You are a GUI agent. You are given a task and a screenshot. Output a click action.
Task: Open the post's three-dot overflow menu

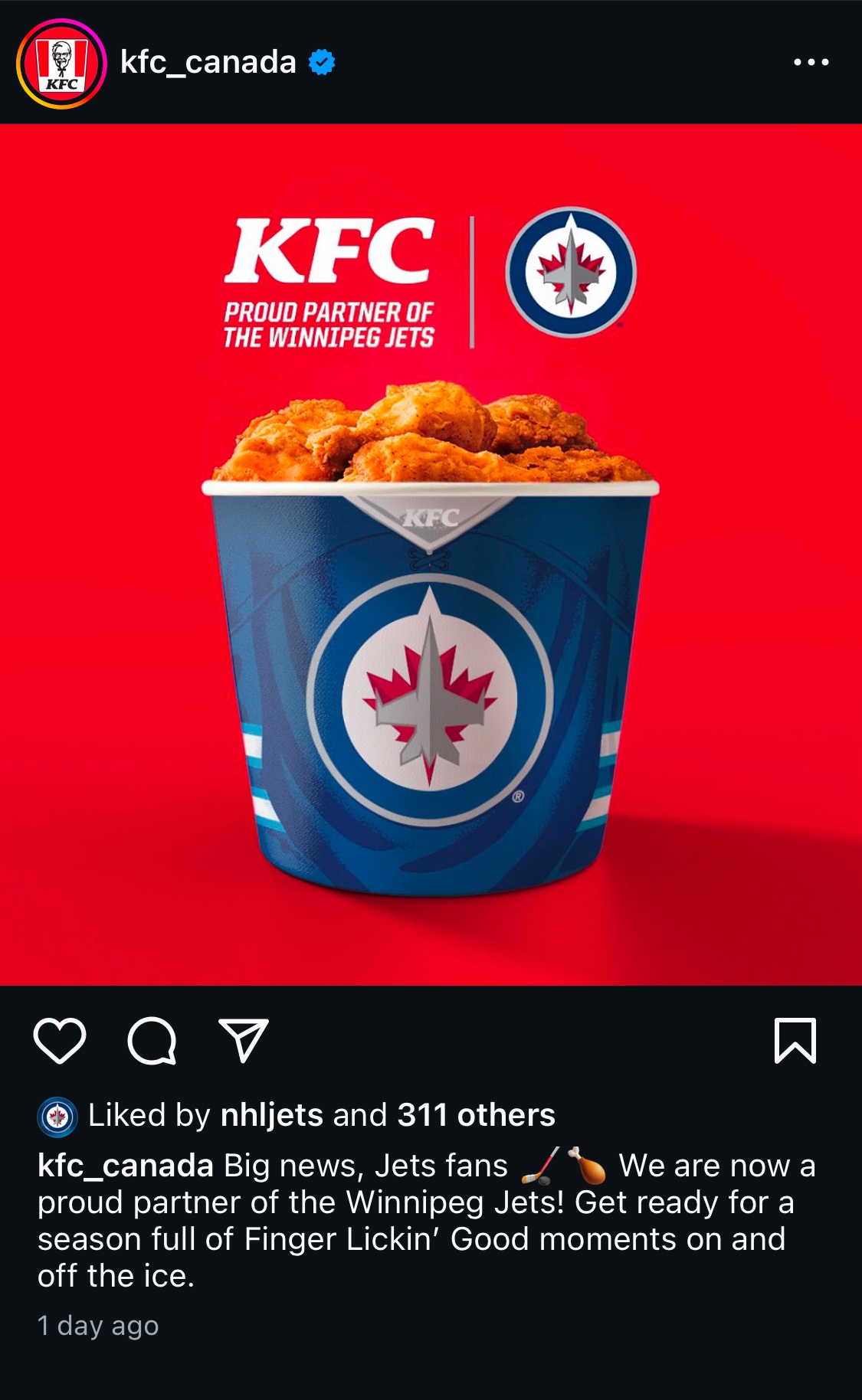pos(811,63)
